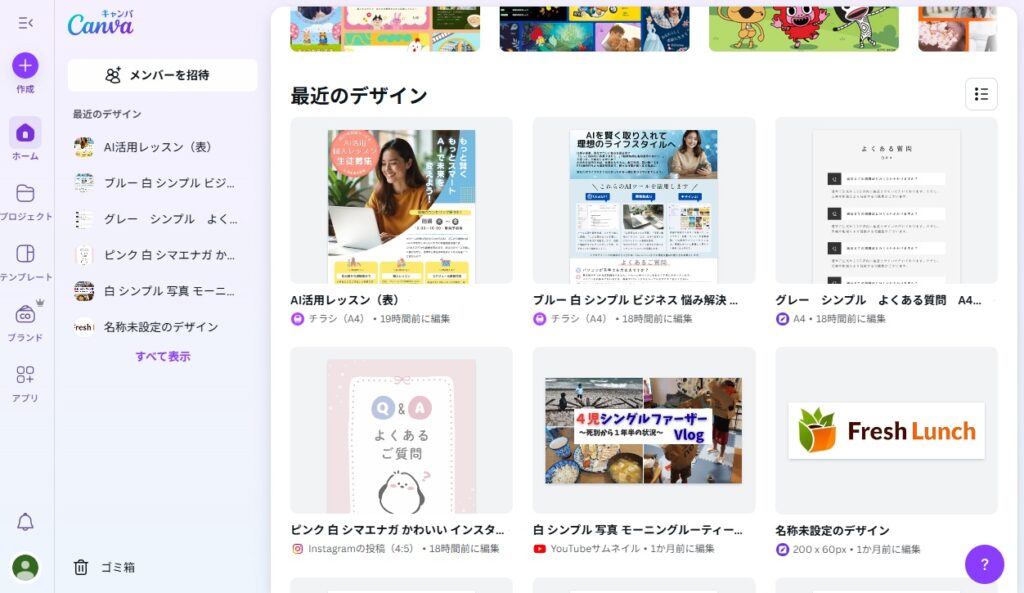Image resolution: width=1024 pixels, height=593 pixels.
Task: Open the help question mark button
Action: point(984,564)
